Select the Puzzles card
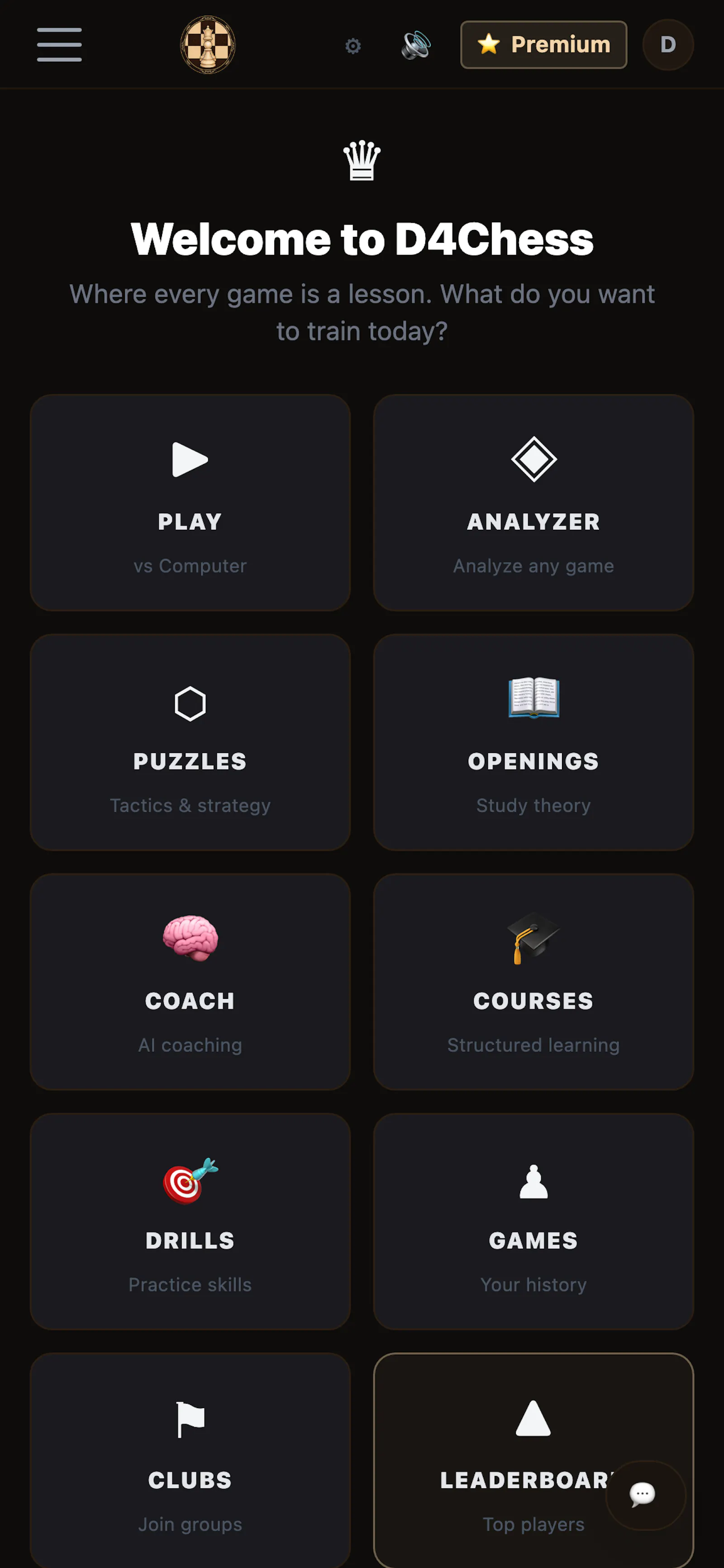 pyautogui.click(x=190, y=742)
